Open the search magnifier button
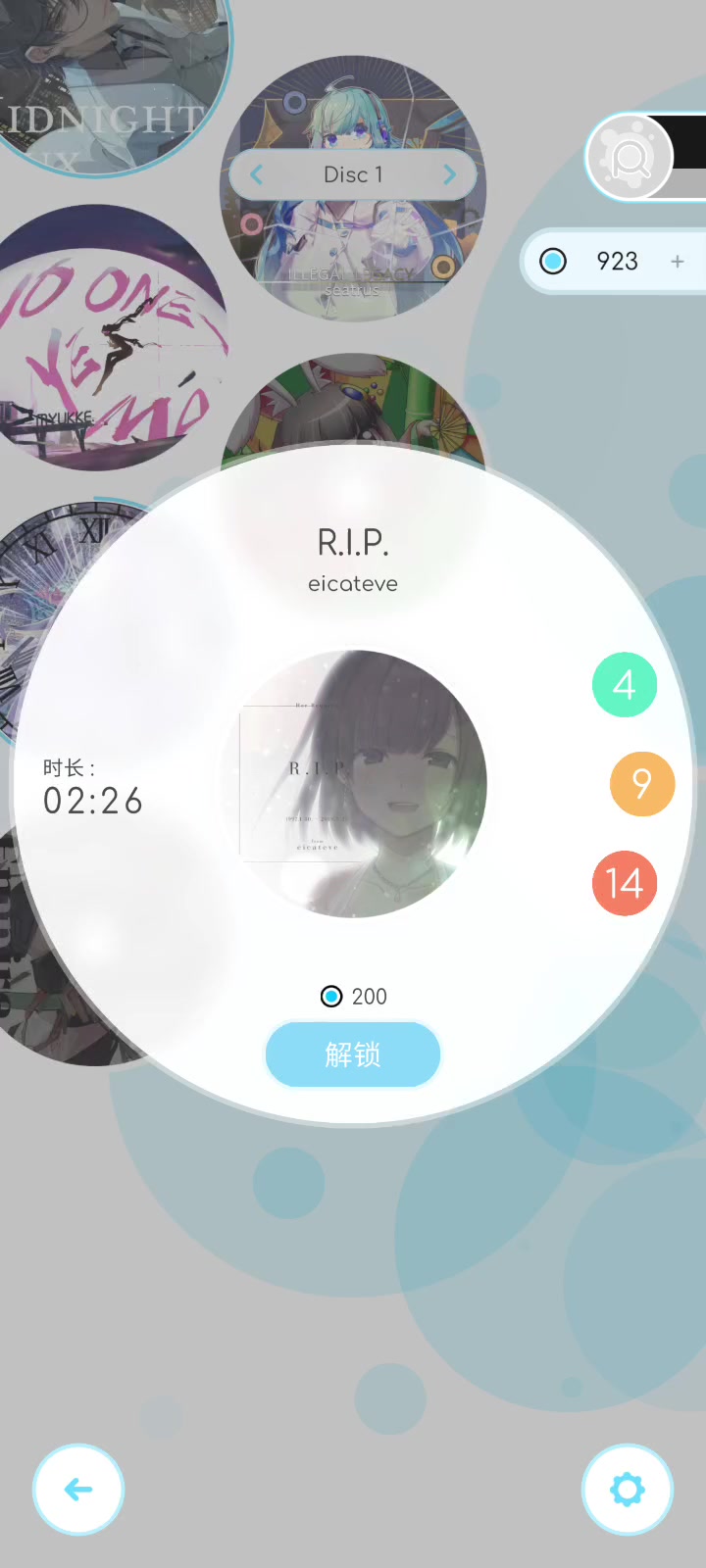Screen dimensions: 706x1568 [630, 158]
